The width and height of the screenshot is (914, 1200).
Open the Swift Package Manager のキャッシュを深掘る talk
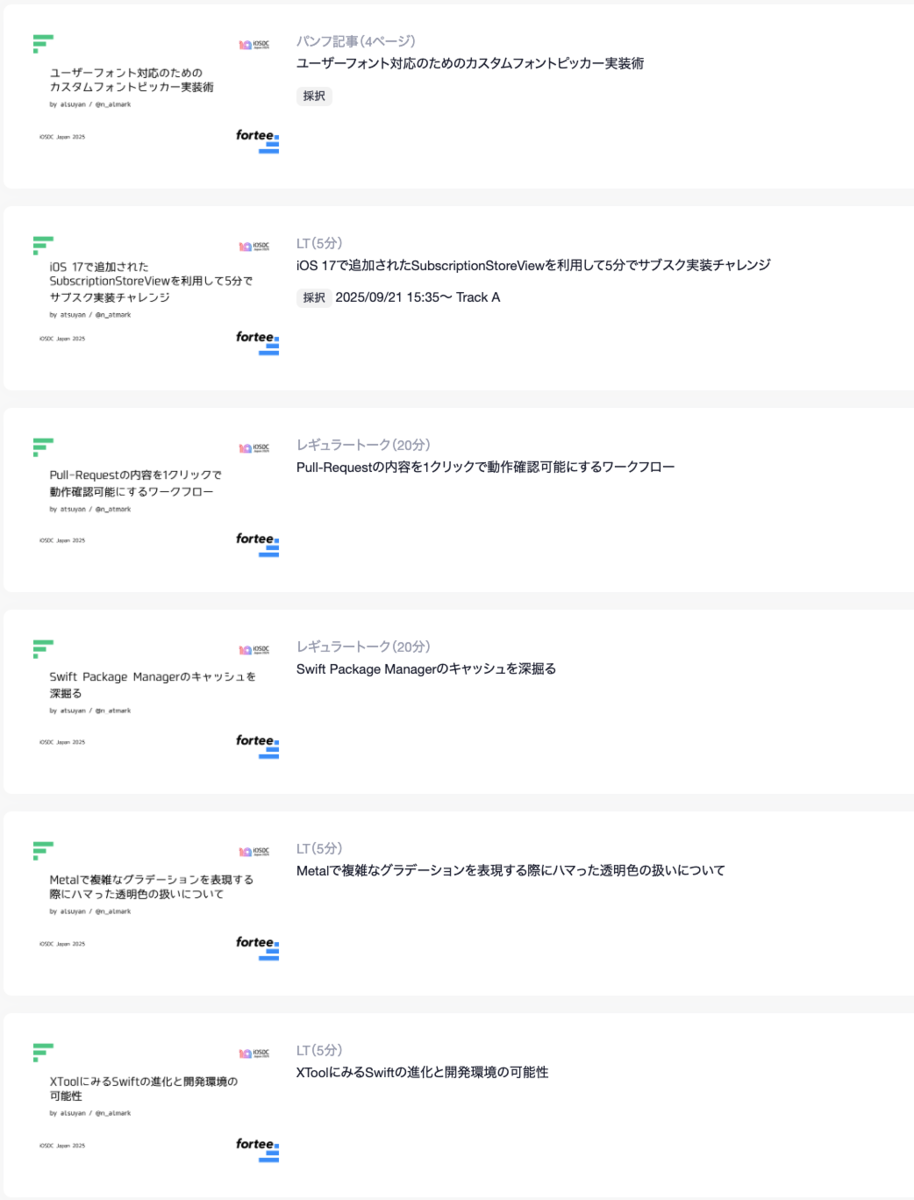click(x=426, y=669)
